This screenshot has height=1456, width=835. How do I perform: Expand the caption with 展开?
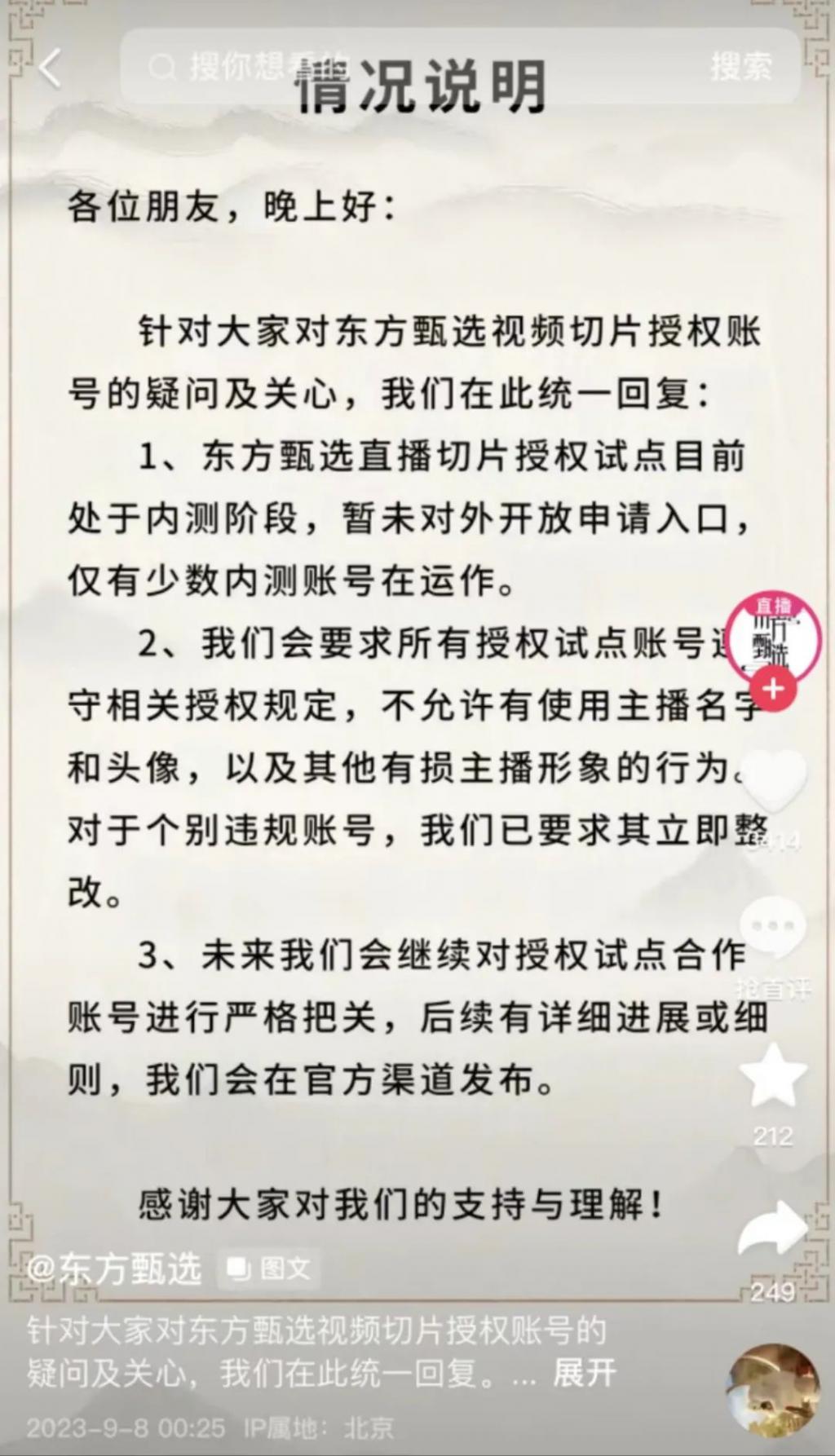click(x=584, y=1373)
